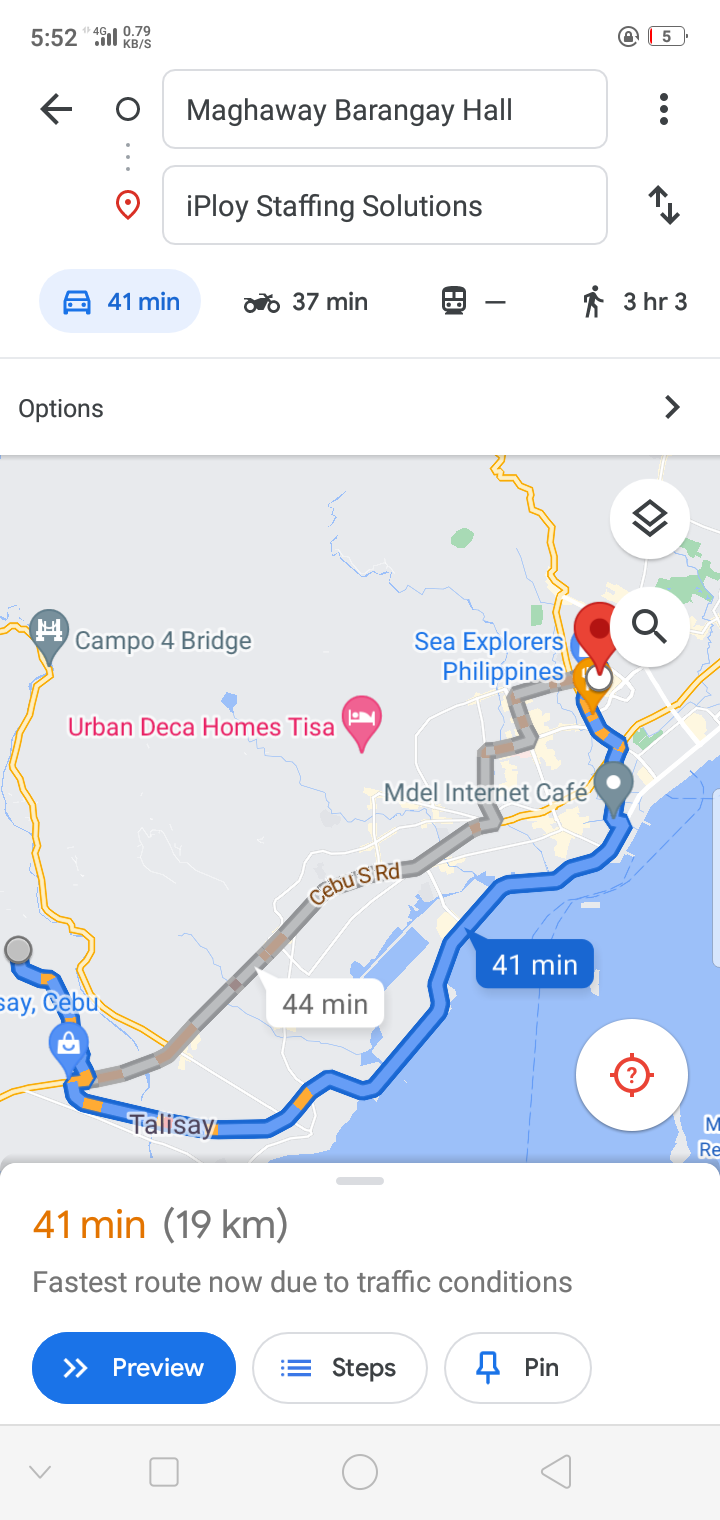This screenshot has width=720, height=1520.
Task: Center map on my location
Action: point(631,1075)
